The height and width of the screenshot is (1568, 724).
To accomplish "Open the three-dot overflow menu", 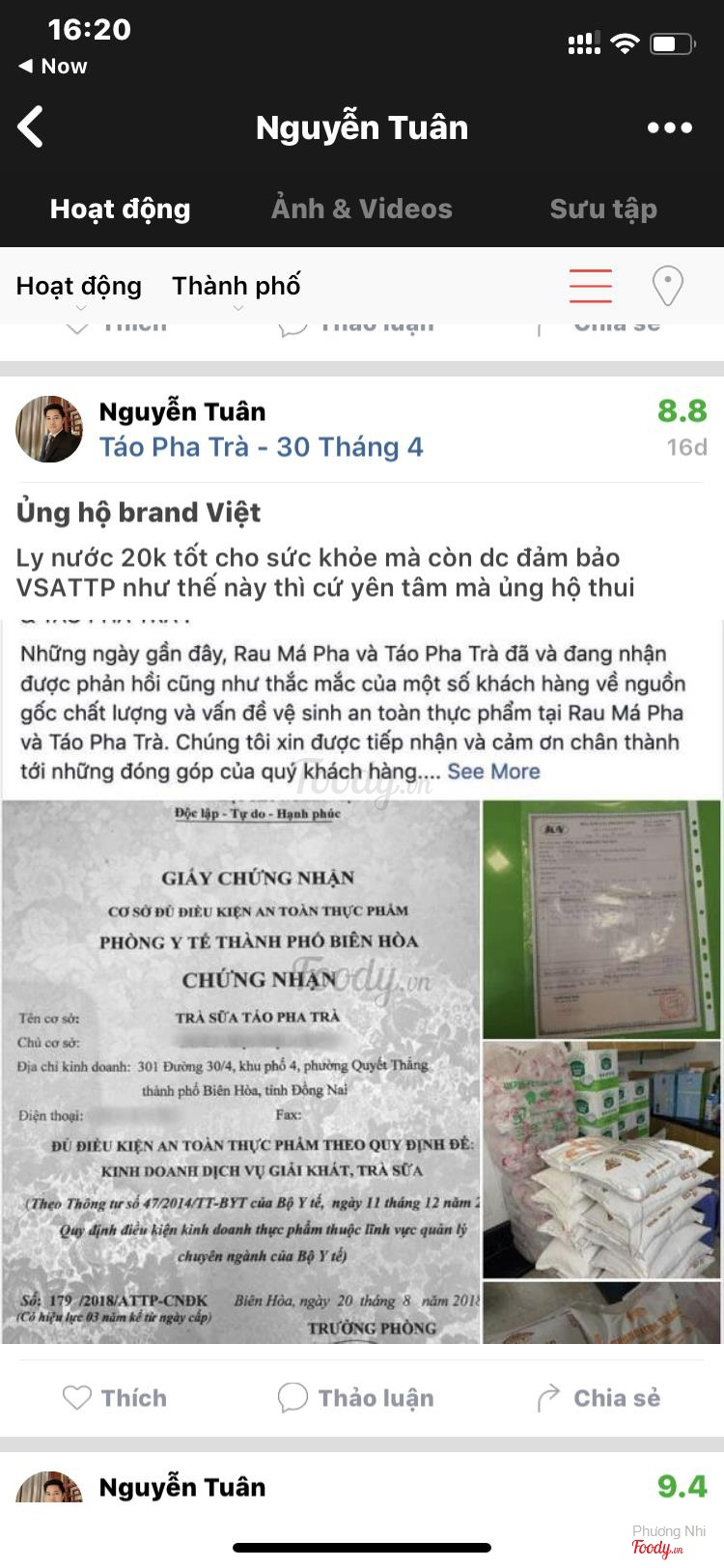I will coord(669,127).
